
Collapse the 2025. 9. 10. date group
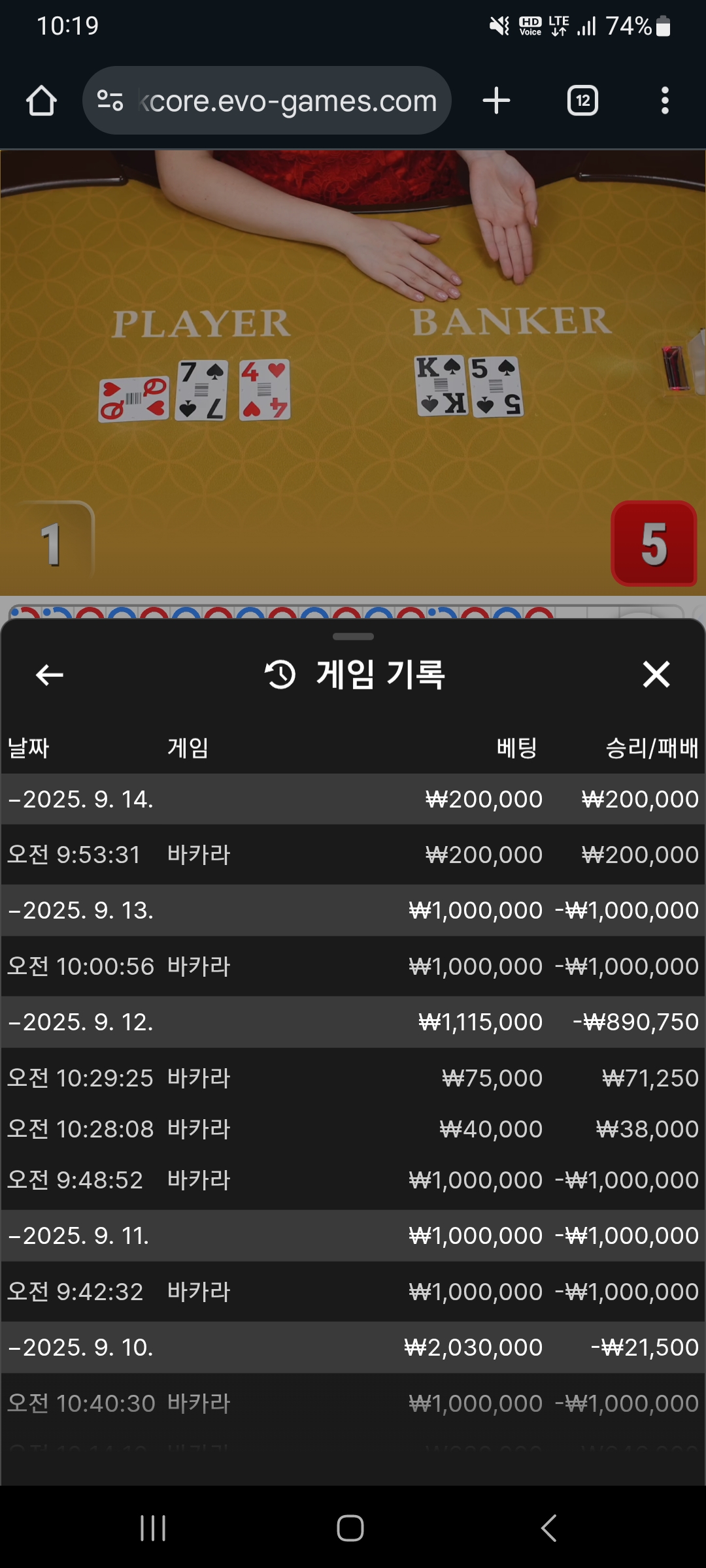tap(81, 1347)
